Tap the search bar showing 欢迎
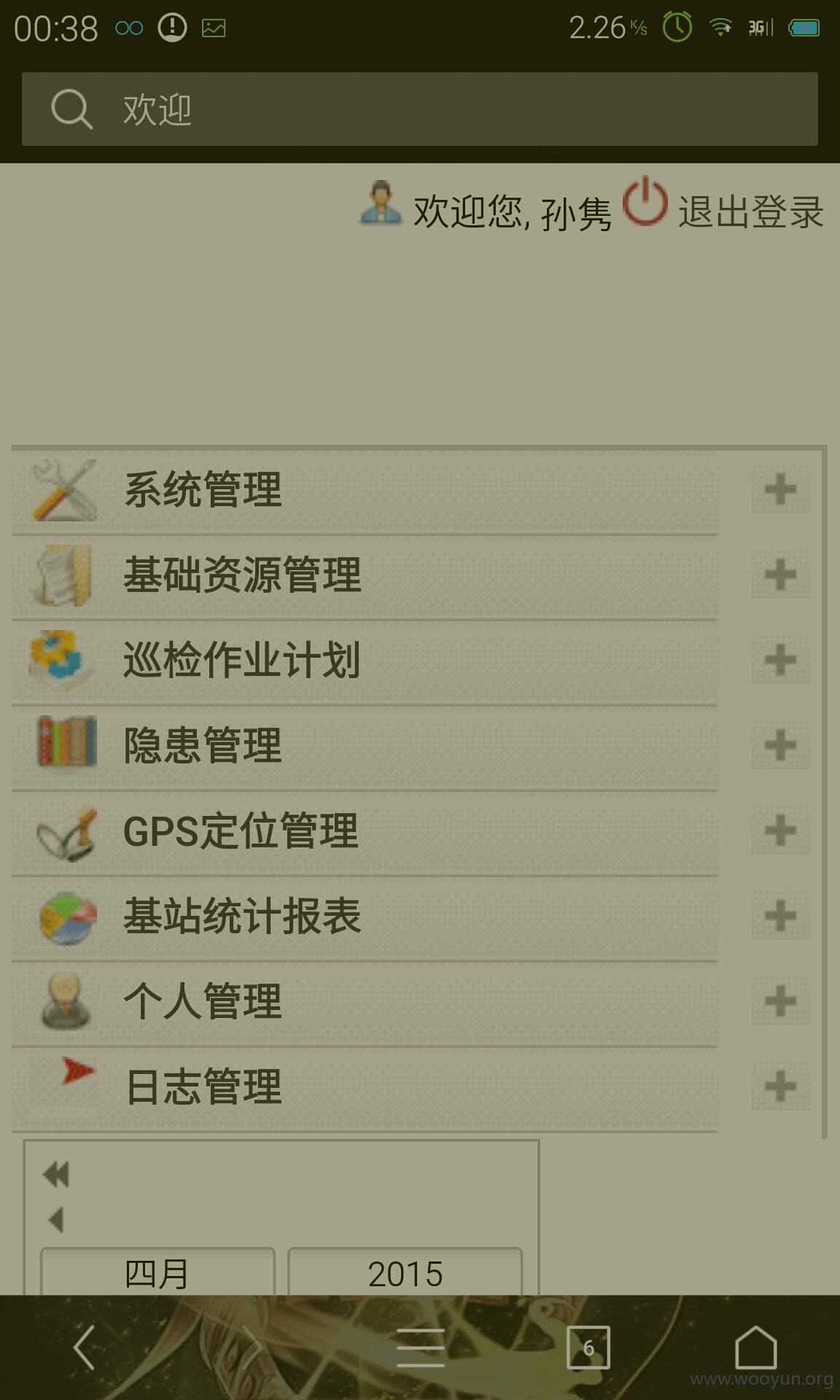Screen dimensions: 840x1400 coord(420,109)
